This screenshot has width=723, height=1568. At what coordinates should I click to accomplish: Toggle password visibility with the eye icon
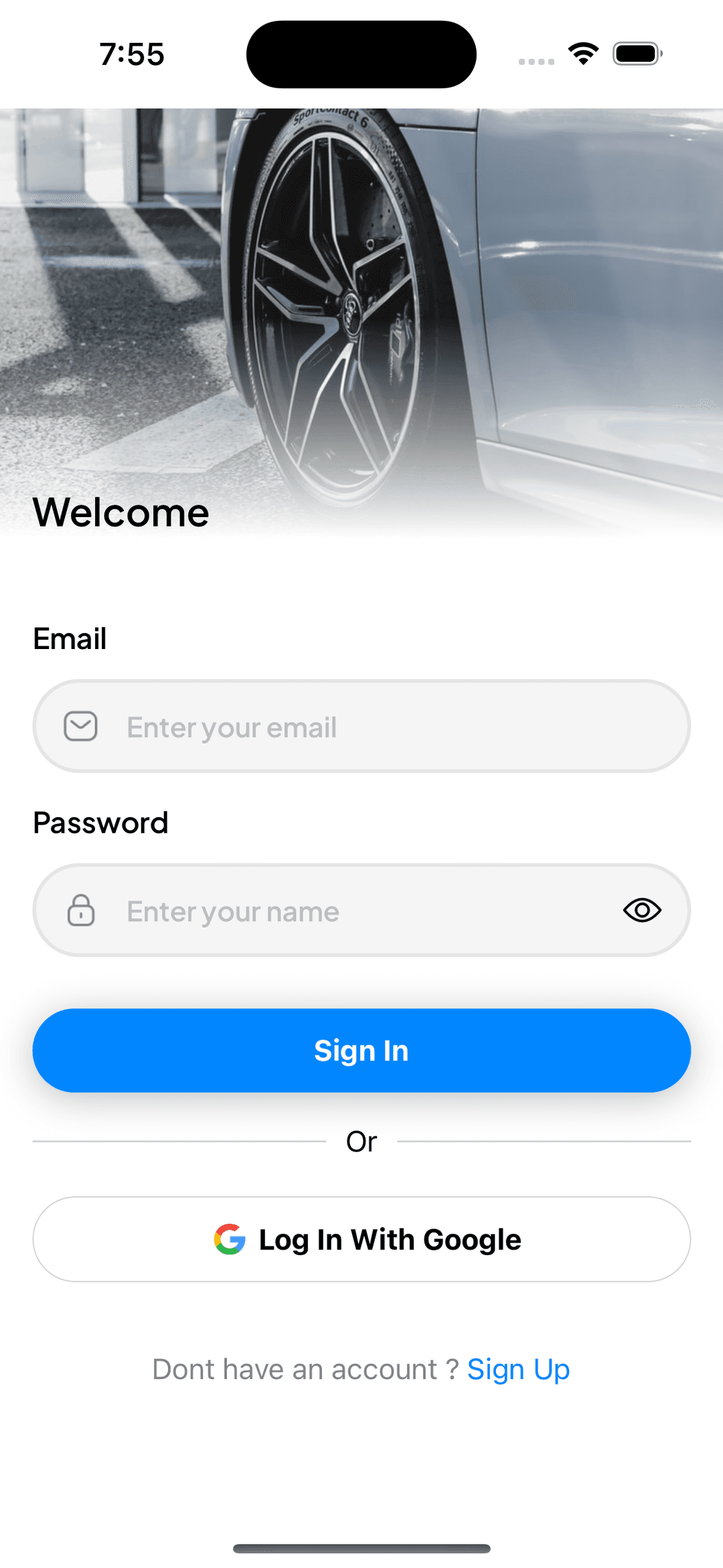click(x=642, y=910)
